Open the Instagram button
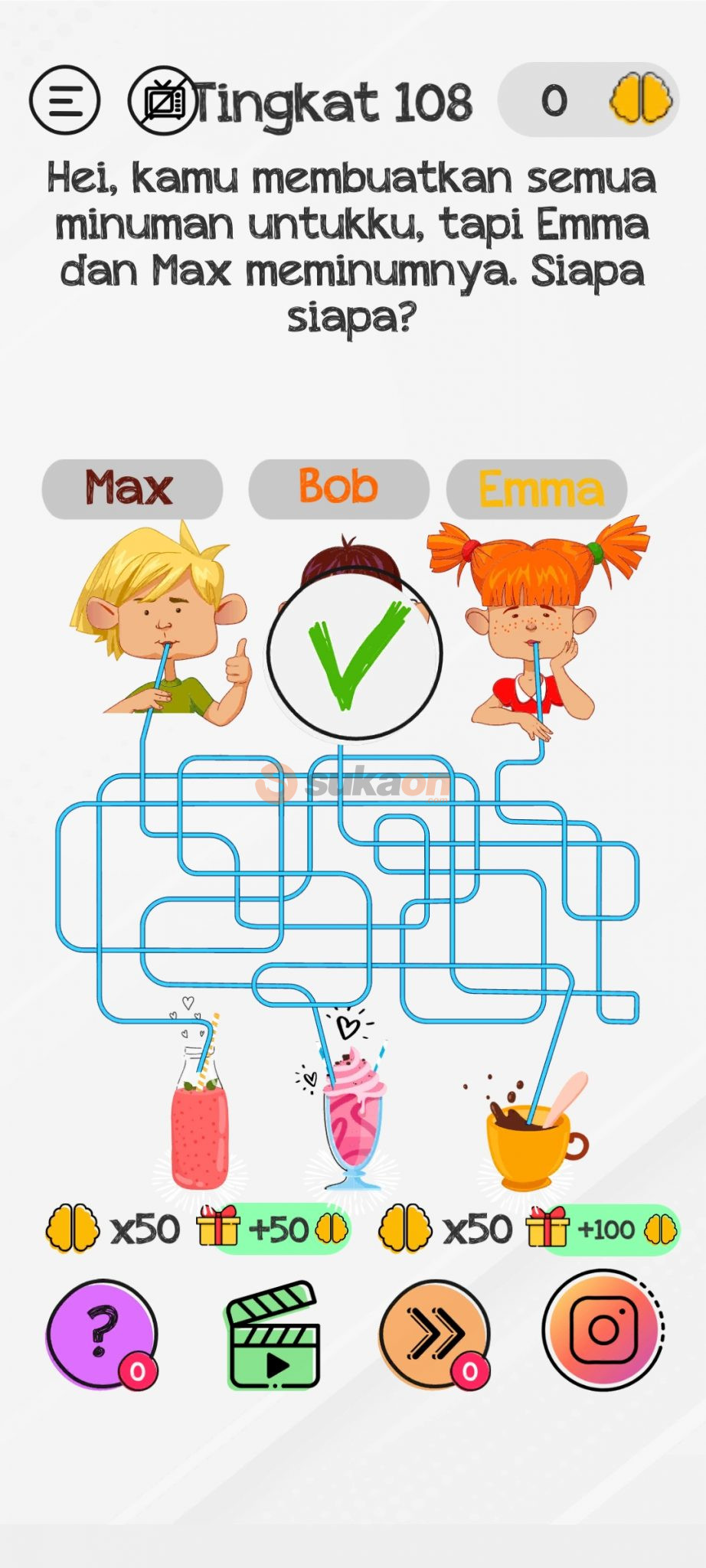Screen dimensions: 706x1568 click(x=603, y=1331)
